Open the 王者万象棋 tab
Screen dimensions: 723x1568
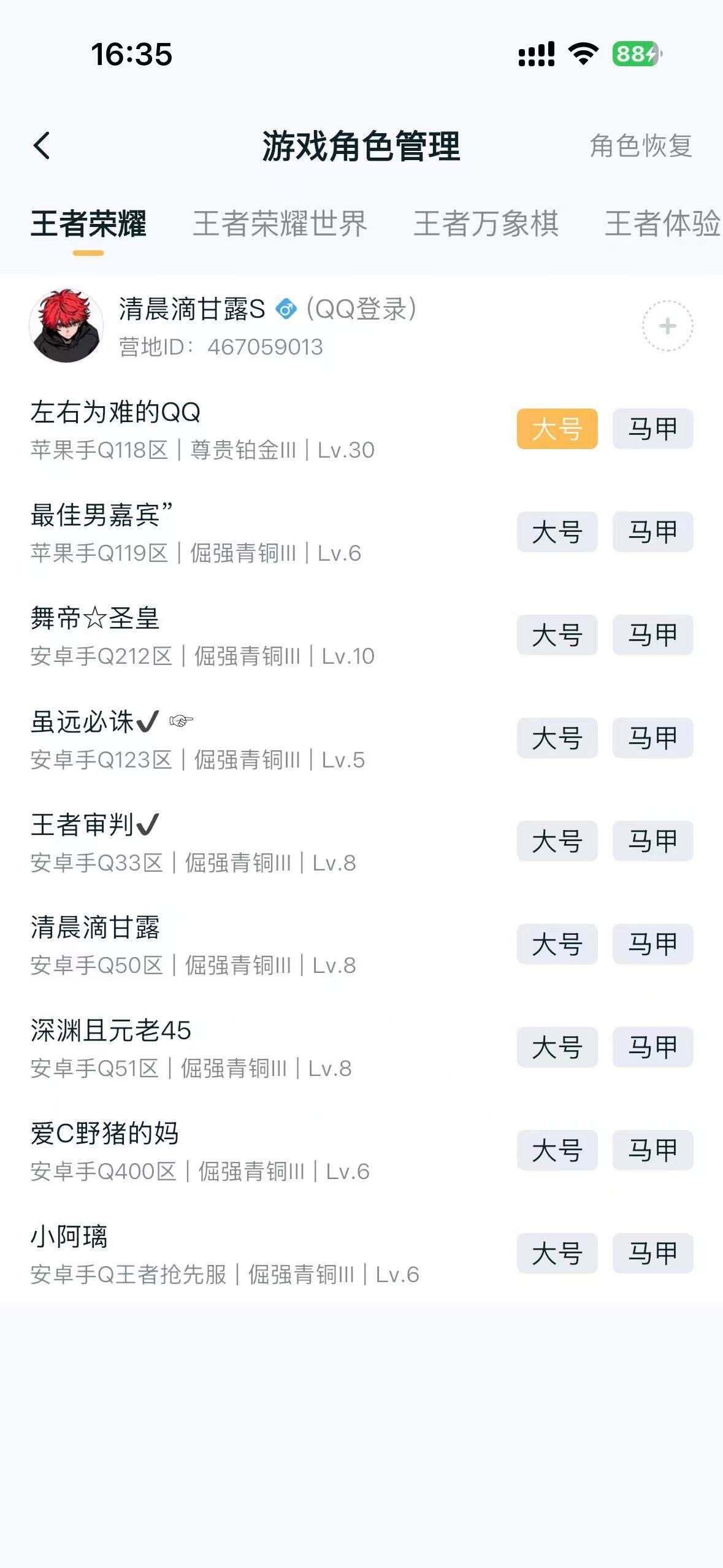[486, 225]
